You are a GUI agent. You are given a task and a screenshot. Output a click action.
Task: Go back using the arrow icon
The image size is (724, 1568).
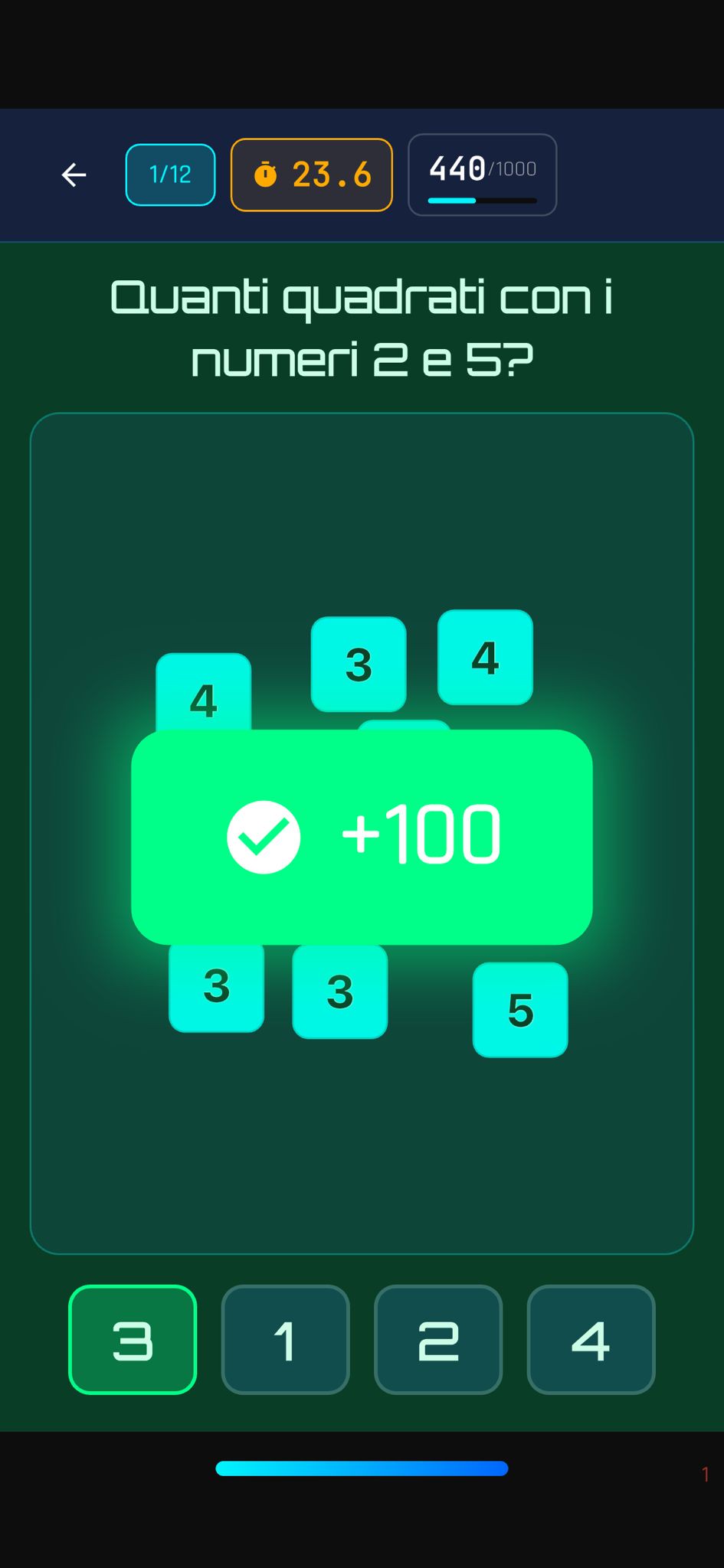pyautogui.click(x=74, y=175)
